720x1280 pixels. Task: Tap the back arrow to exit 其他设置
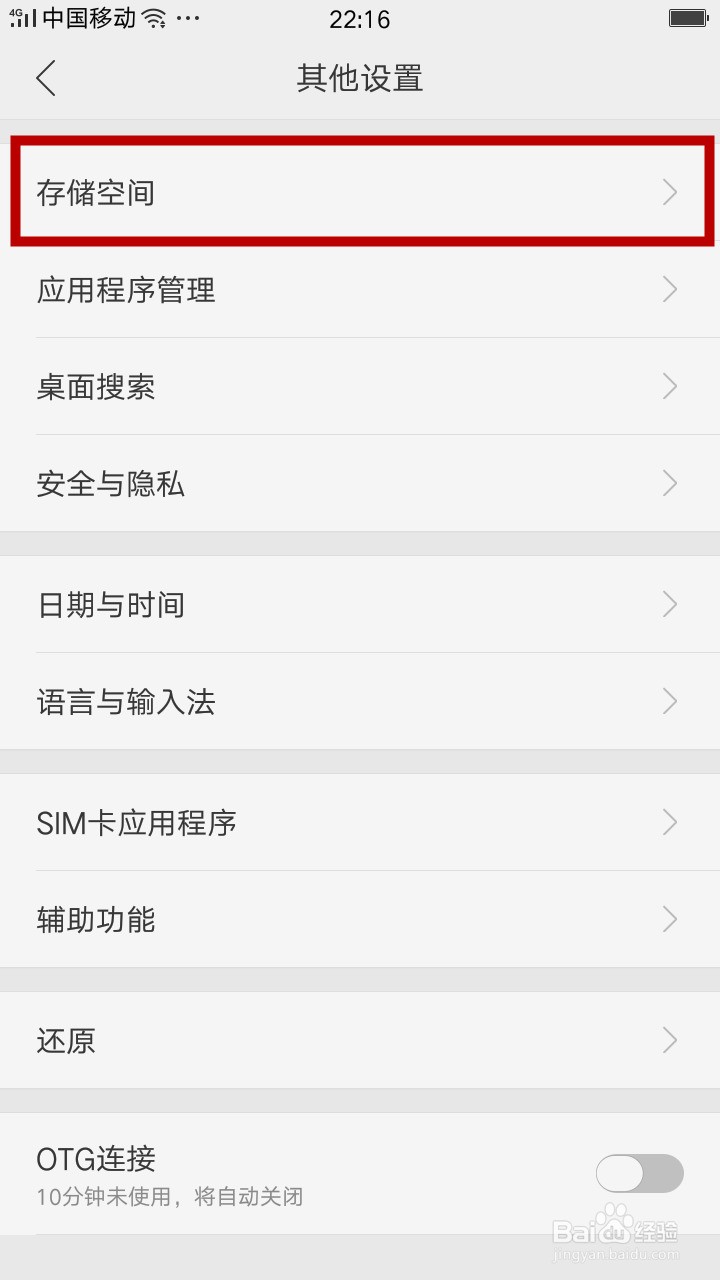[45, 78]
